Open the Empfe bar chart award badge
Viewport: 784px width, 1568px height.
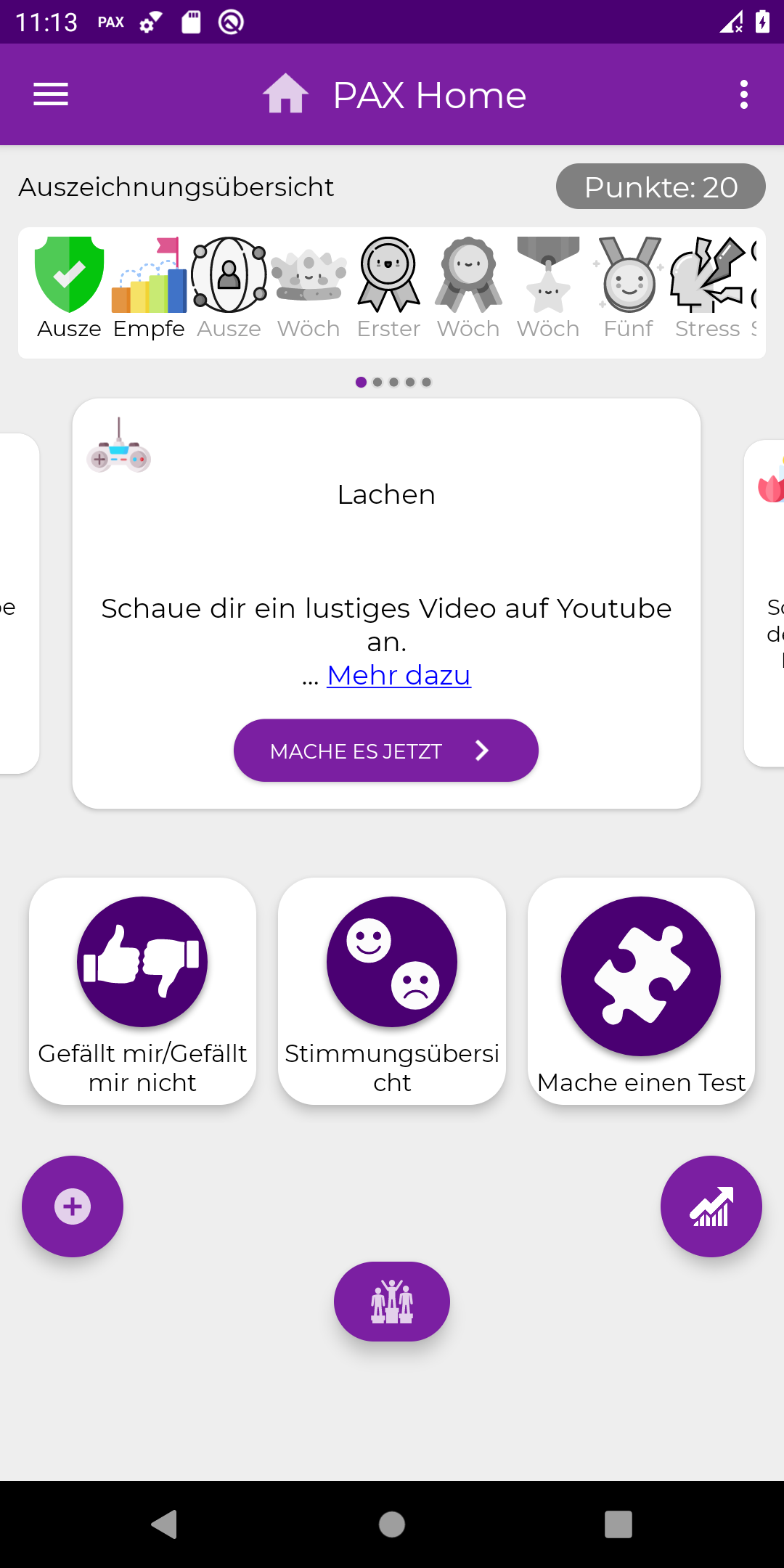149,287
